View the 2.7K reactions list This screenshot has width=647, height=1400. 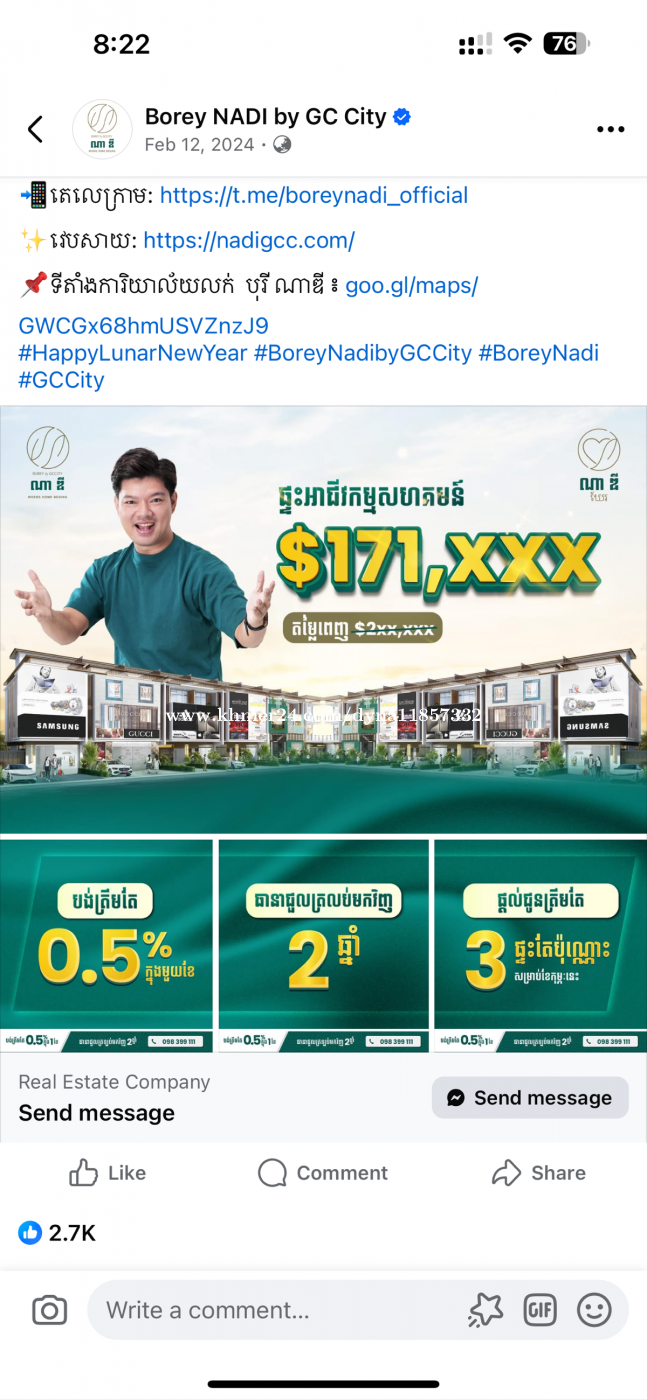[58, 1233]
